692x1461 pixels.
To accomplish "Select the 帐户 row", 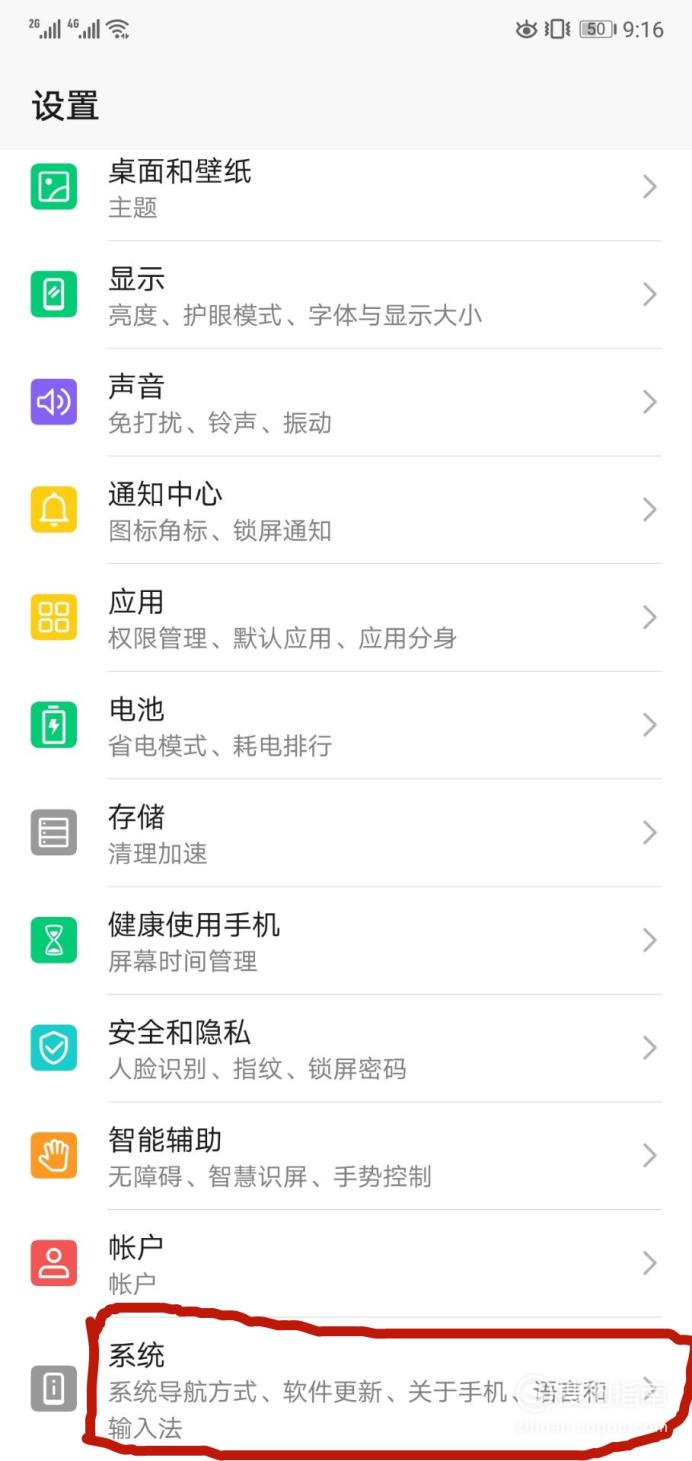I will [x=346, y=1264].
